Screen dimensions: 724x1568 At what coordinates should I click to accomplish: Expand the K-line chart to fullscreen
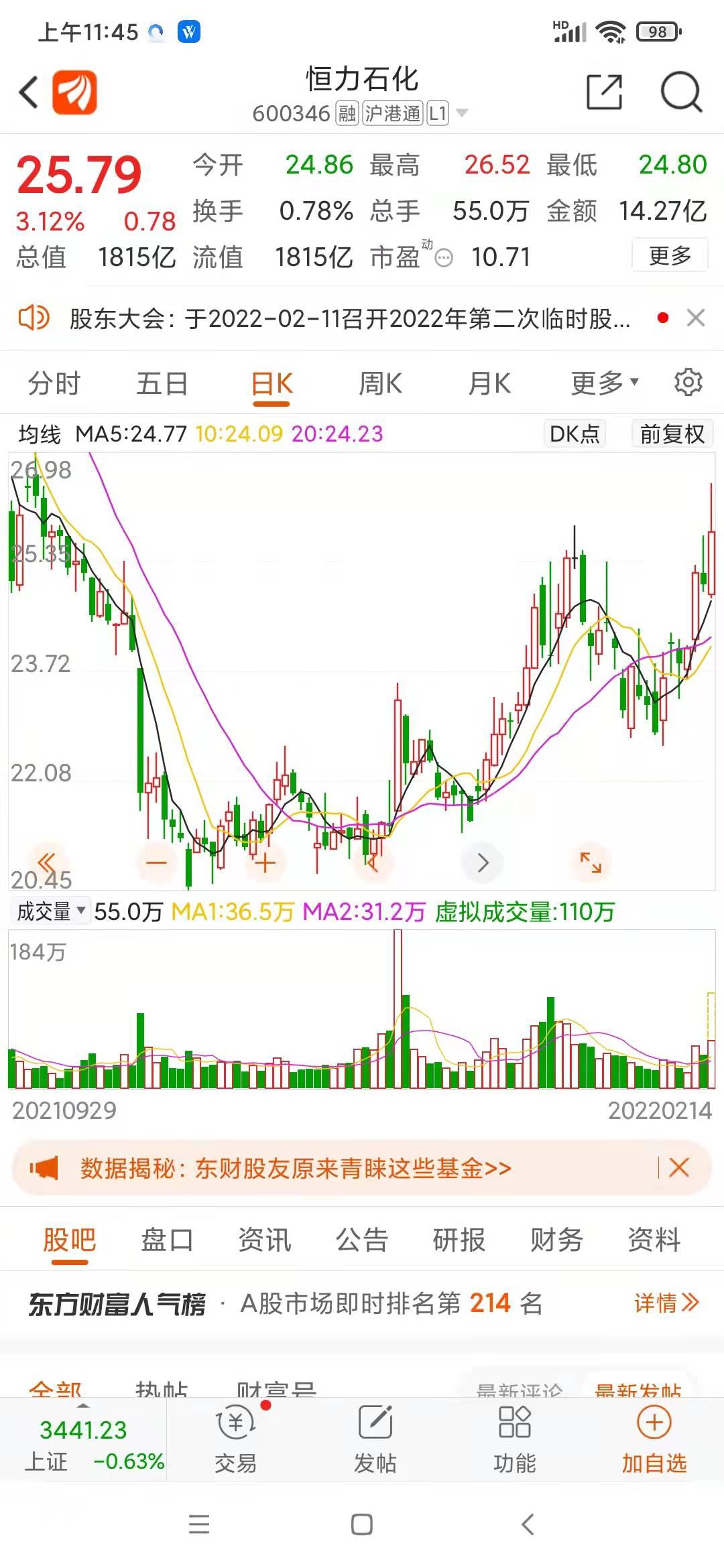[x=590, y=862]
